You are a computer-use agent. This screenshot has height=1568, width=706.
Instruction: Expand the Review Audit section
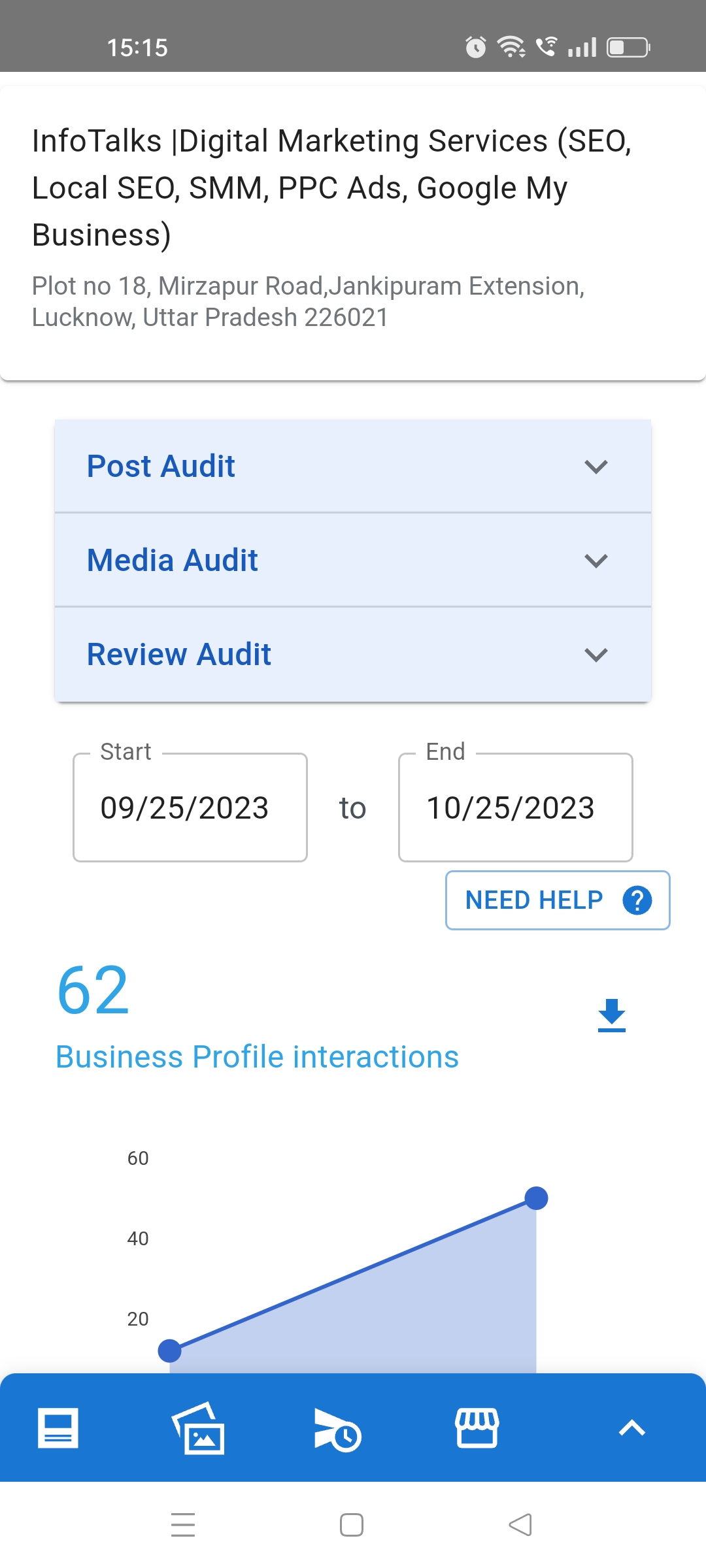(353, 655)
